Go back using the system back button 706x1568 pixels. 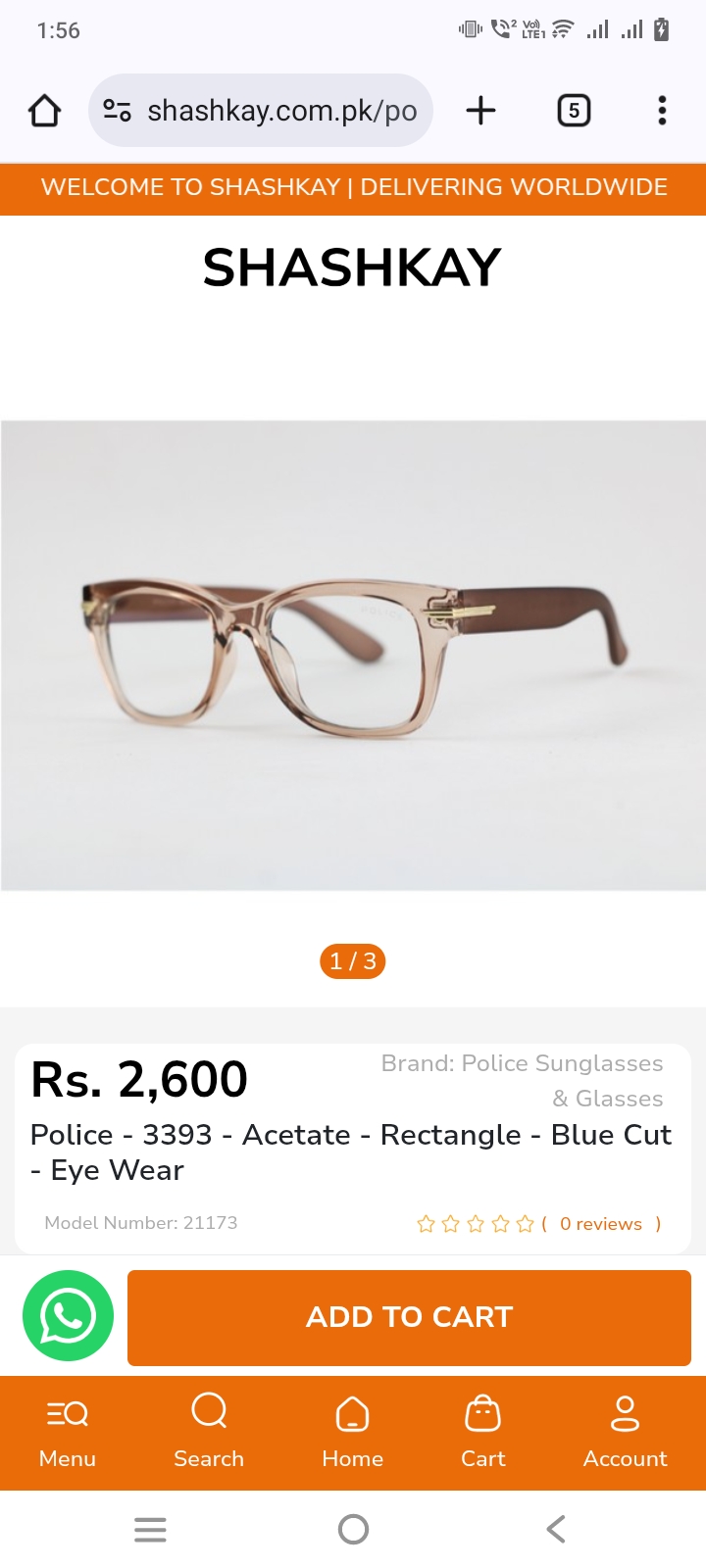(556, 1529)
